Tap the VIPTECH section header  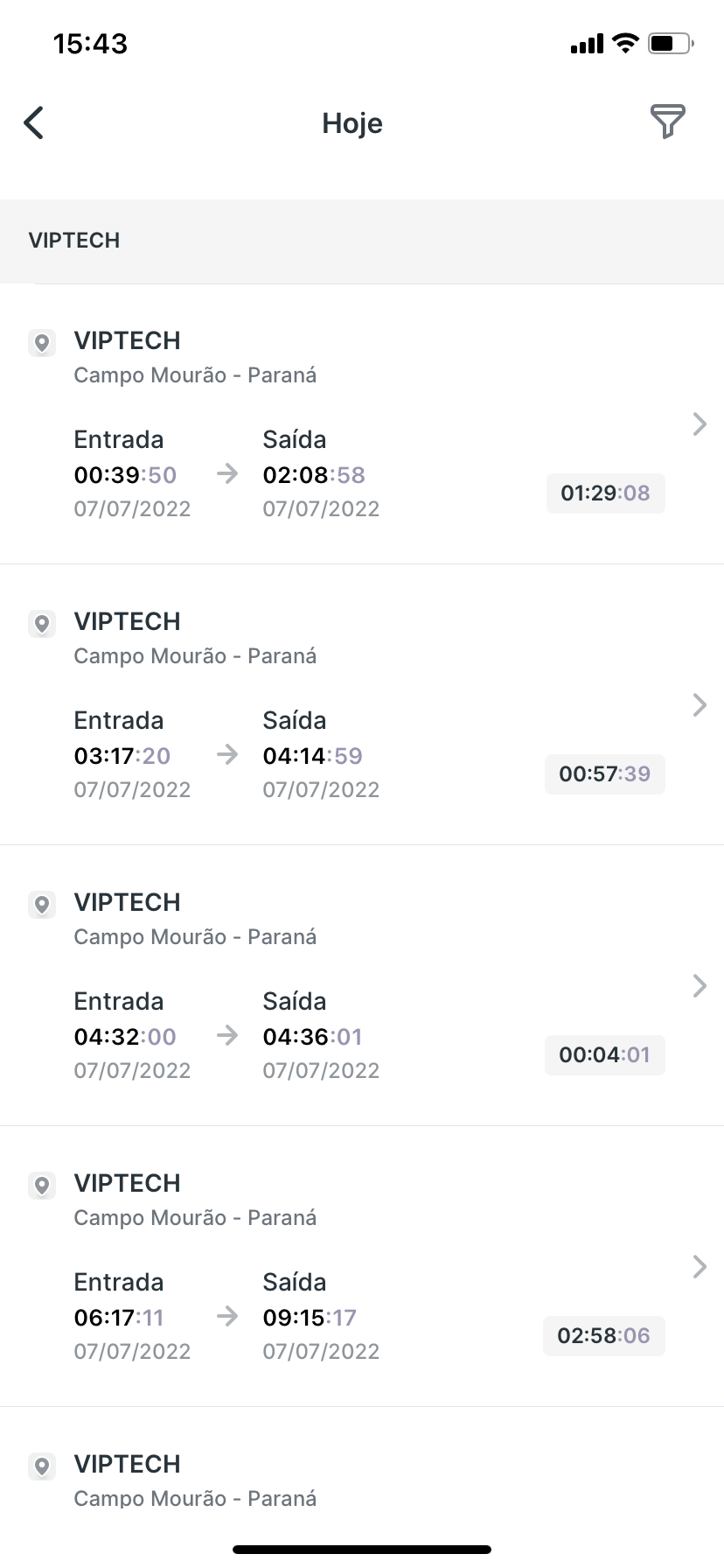[74, 240]
